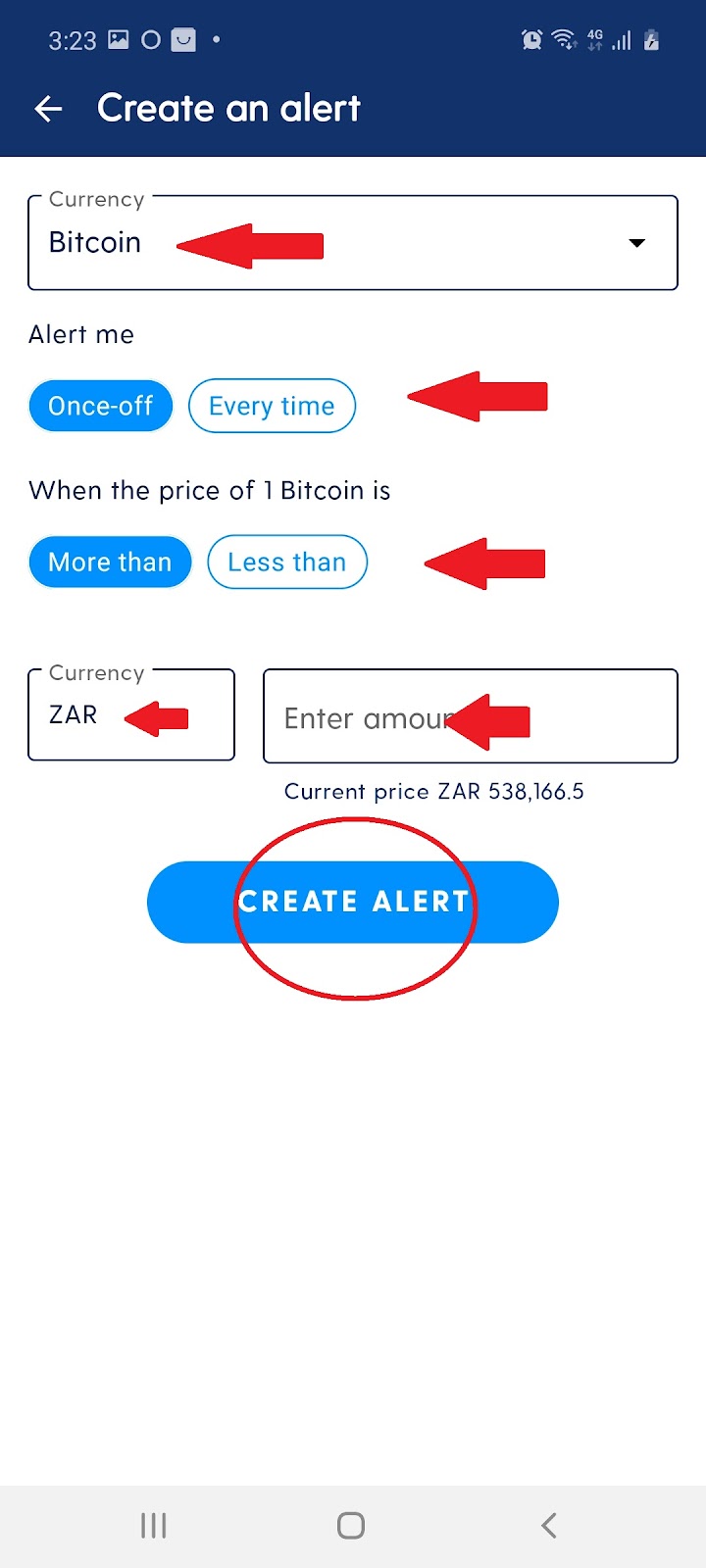This screenshot has width=706, height=1568.
Task: Choose Every time alert frequency
Action: click(x=272, y=406)
